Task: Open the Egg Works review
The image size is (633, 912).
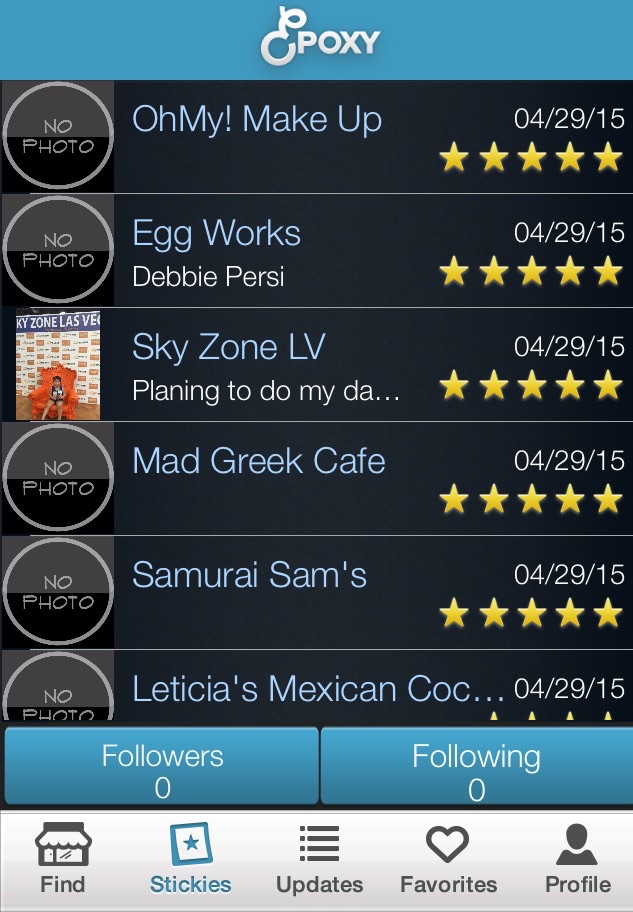Action: [x=316, y=251]
